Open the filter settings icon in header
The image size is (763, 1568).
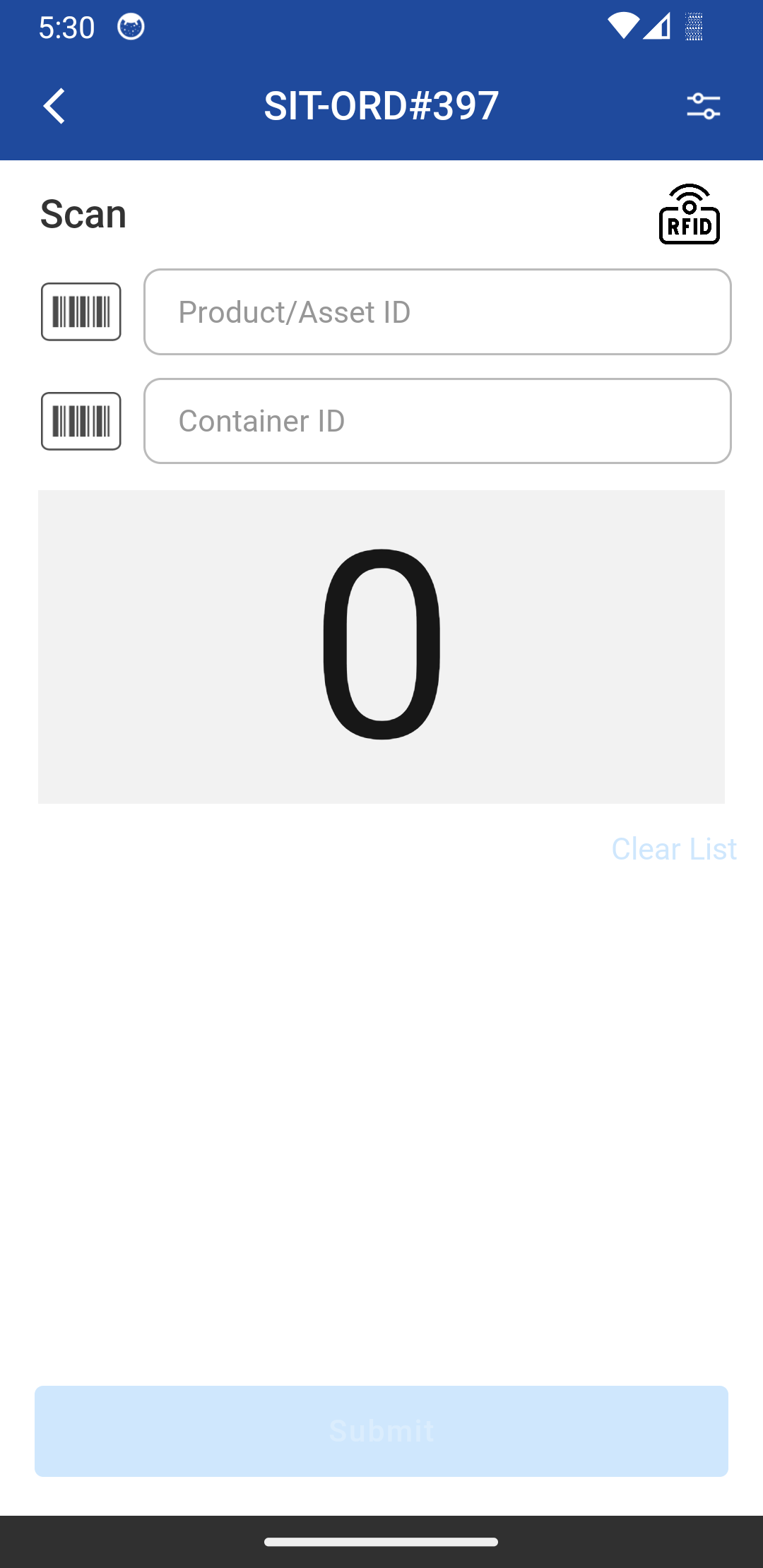point(704,105)
